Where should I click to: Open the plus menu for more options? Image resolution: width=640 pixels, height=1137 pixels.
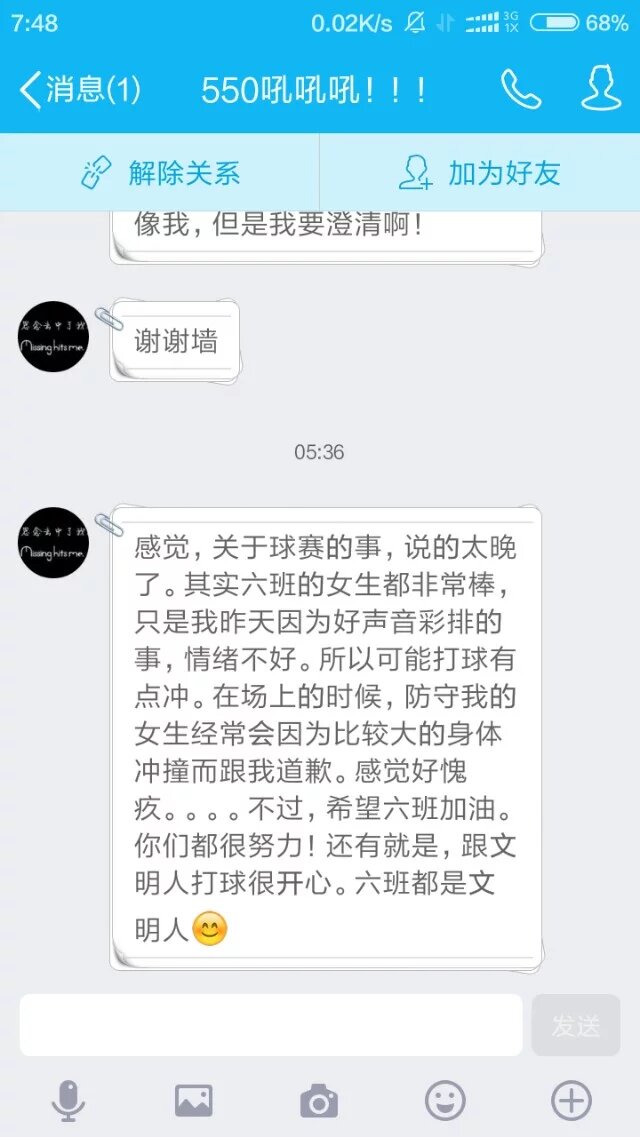[x=571, y=1101]
